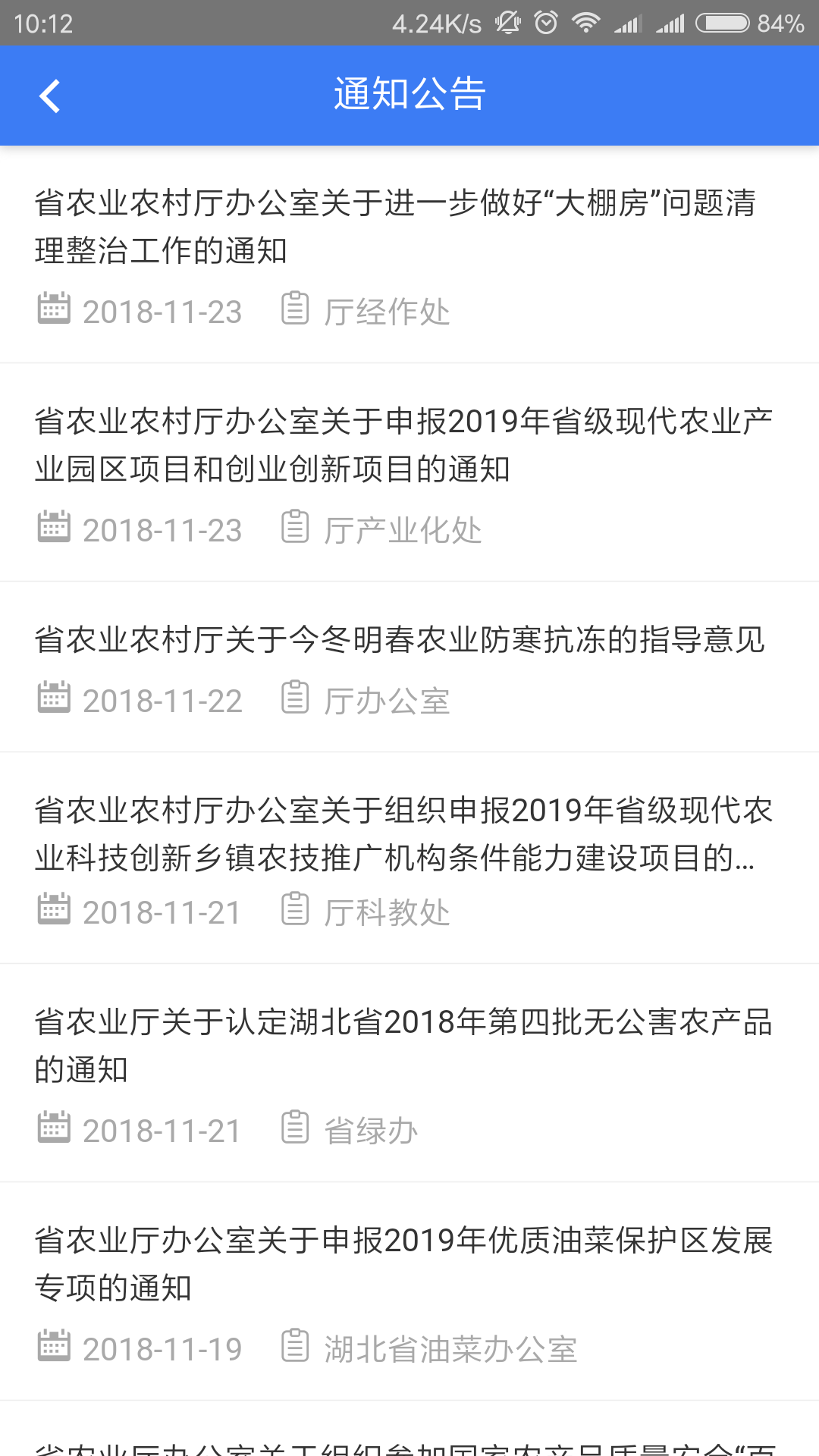Tap the battery indicator showing 84%

coord(720,20)
